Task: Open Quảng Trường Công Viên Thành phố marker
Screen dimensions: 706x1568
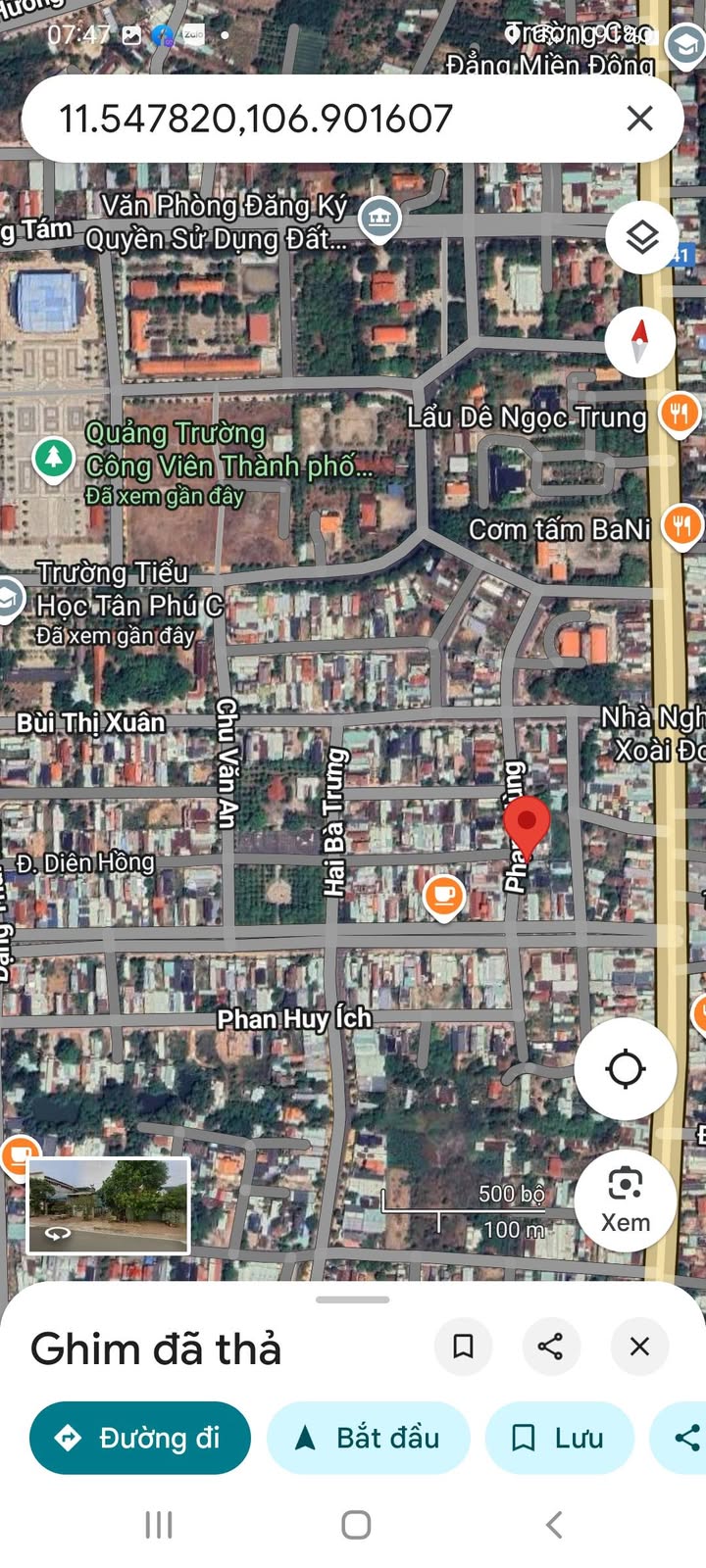Action: [x=54, y=458]
